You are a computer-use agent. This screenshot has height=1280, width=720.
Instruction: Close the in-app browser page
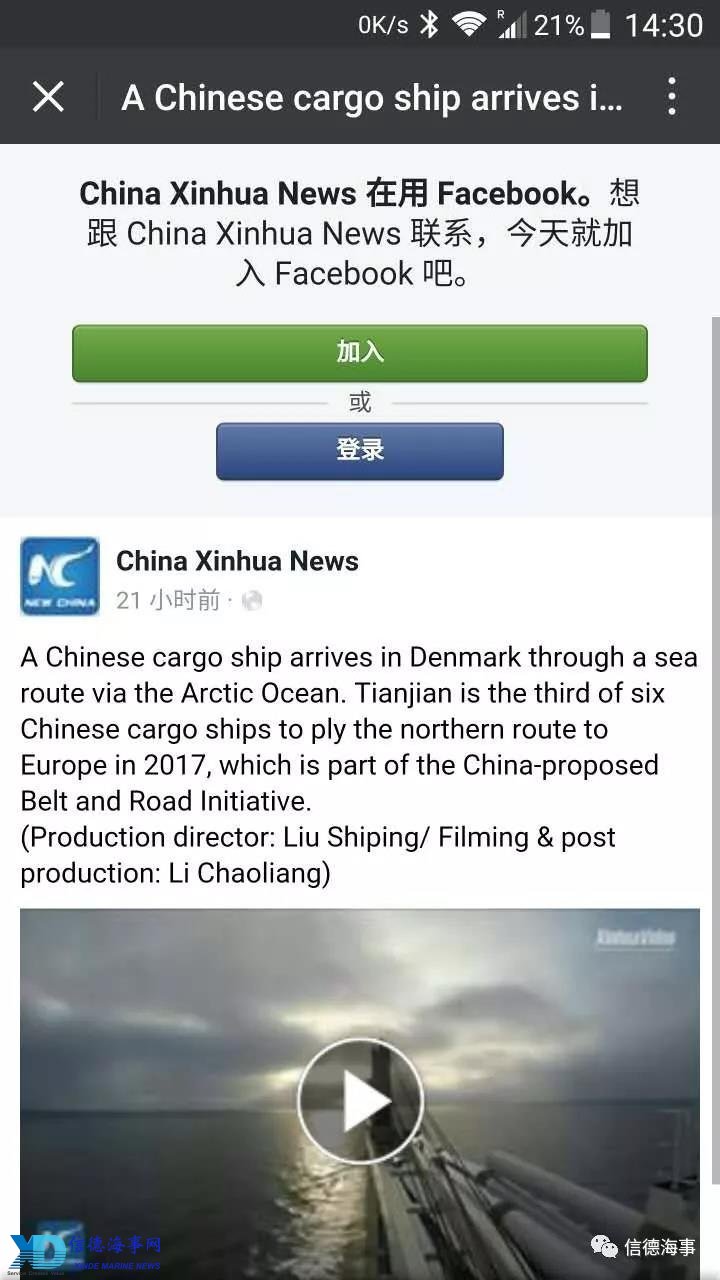pos(48,97)
